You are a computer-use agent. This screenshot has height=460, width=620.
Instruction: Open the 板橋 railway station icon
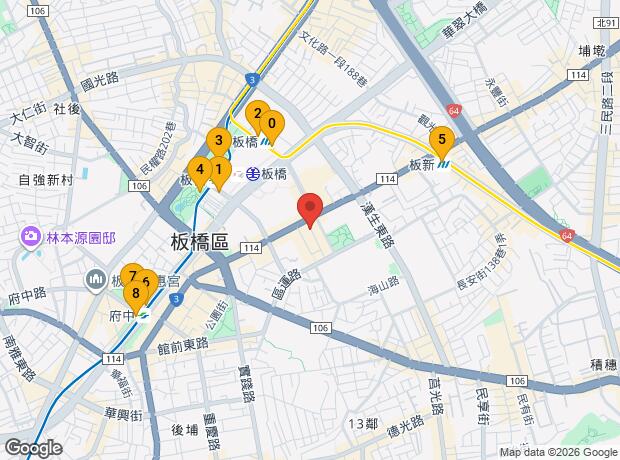(253, 173)
